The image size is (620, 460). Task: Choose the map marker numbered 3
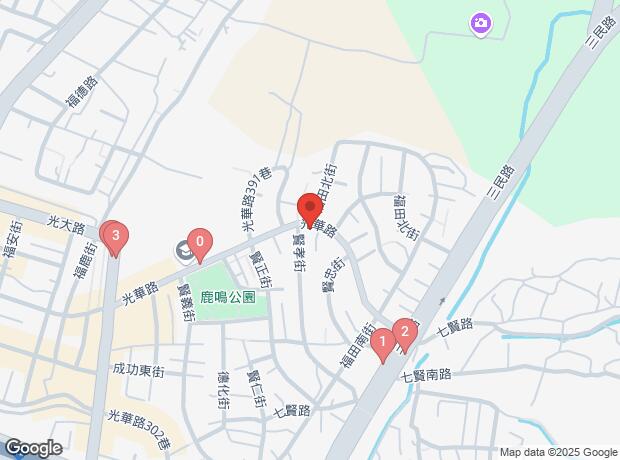117,237
